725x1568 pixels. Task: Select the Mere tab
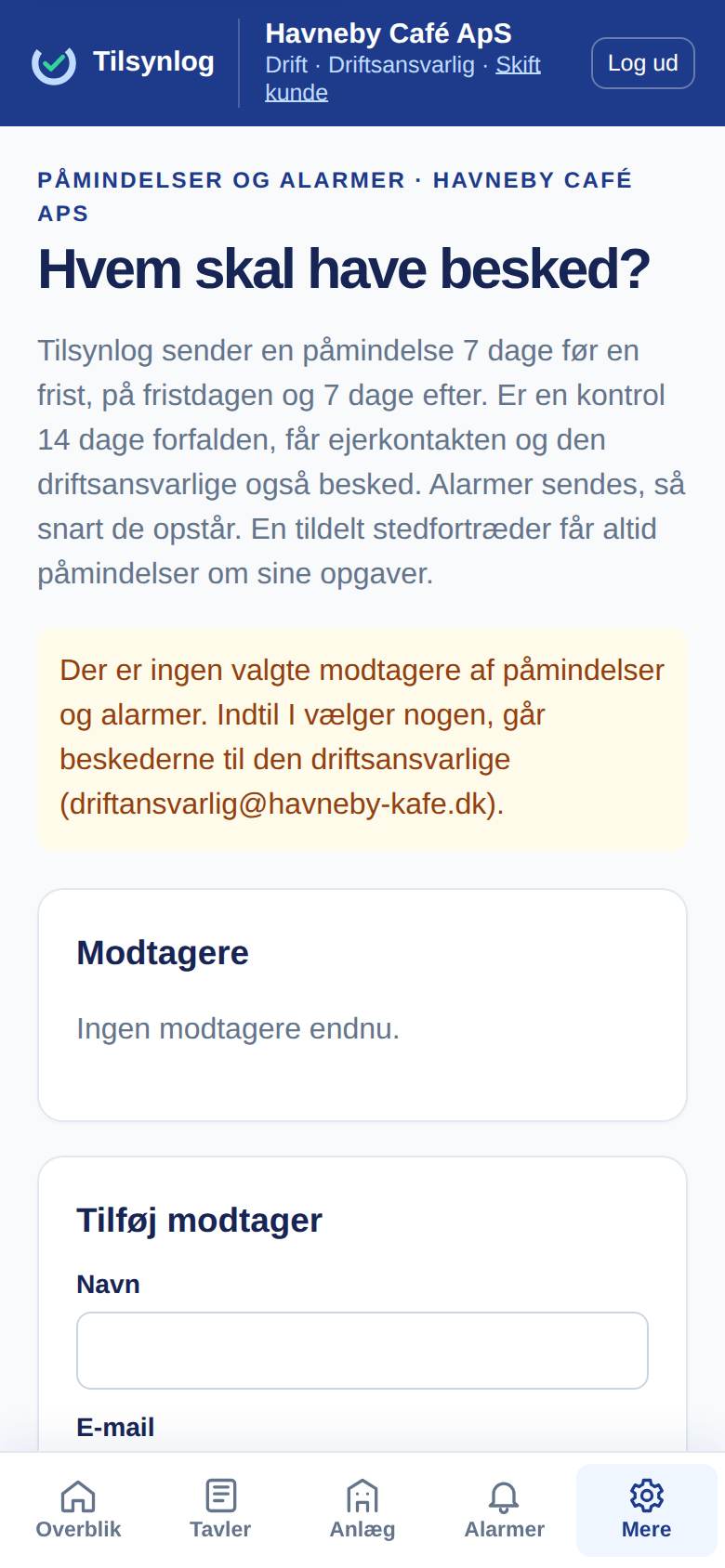click(x=647, y=1510)
